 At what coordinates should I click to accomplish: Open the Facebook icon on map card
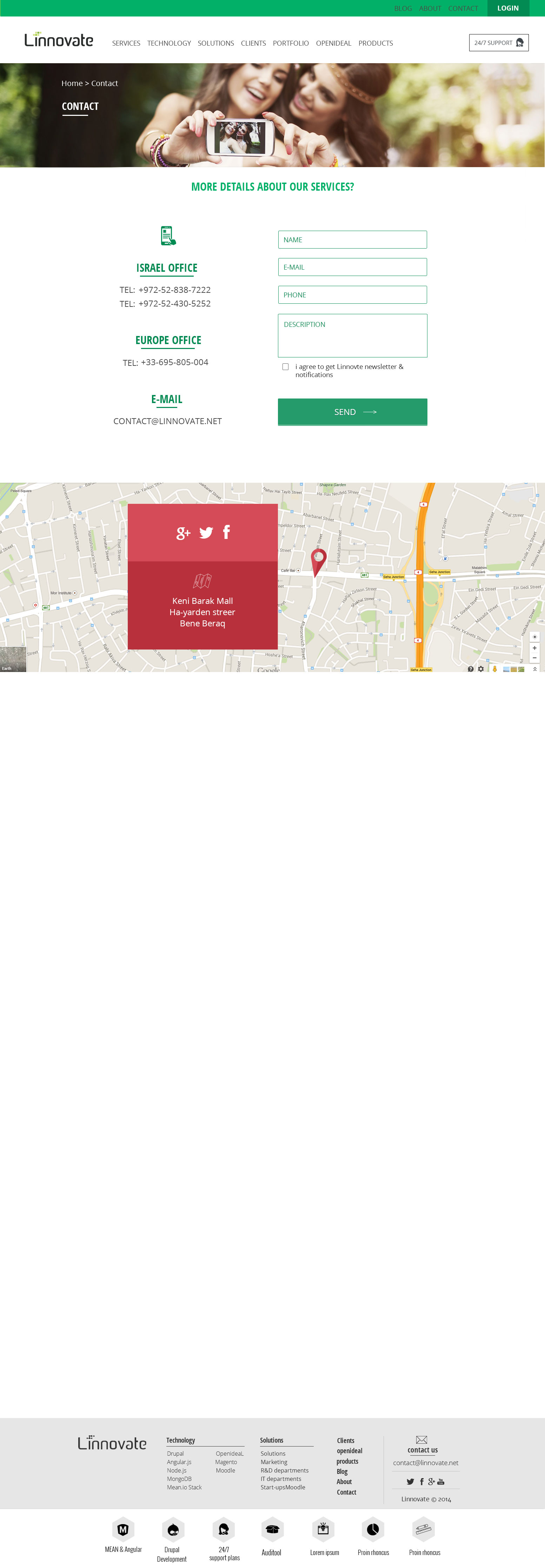226,533
